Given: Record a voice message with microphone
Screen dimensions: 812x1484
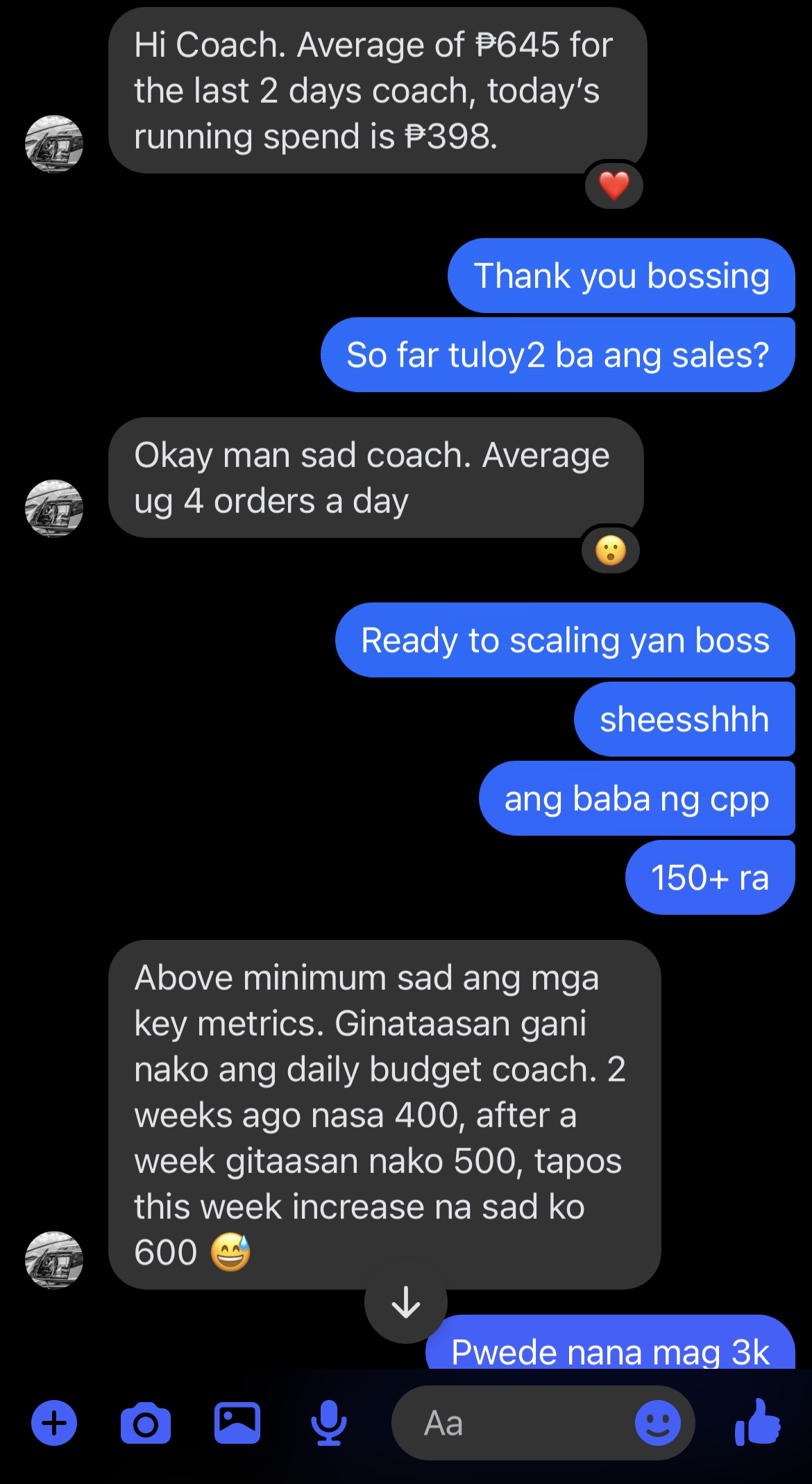Looking at the screenshot, I should coord(328,1423).
